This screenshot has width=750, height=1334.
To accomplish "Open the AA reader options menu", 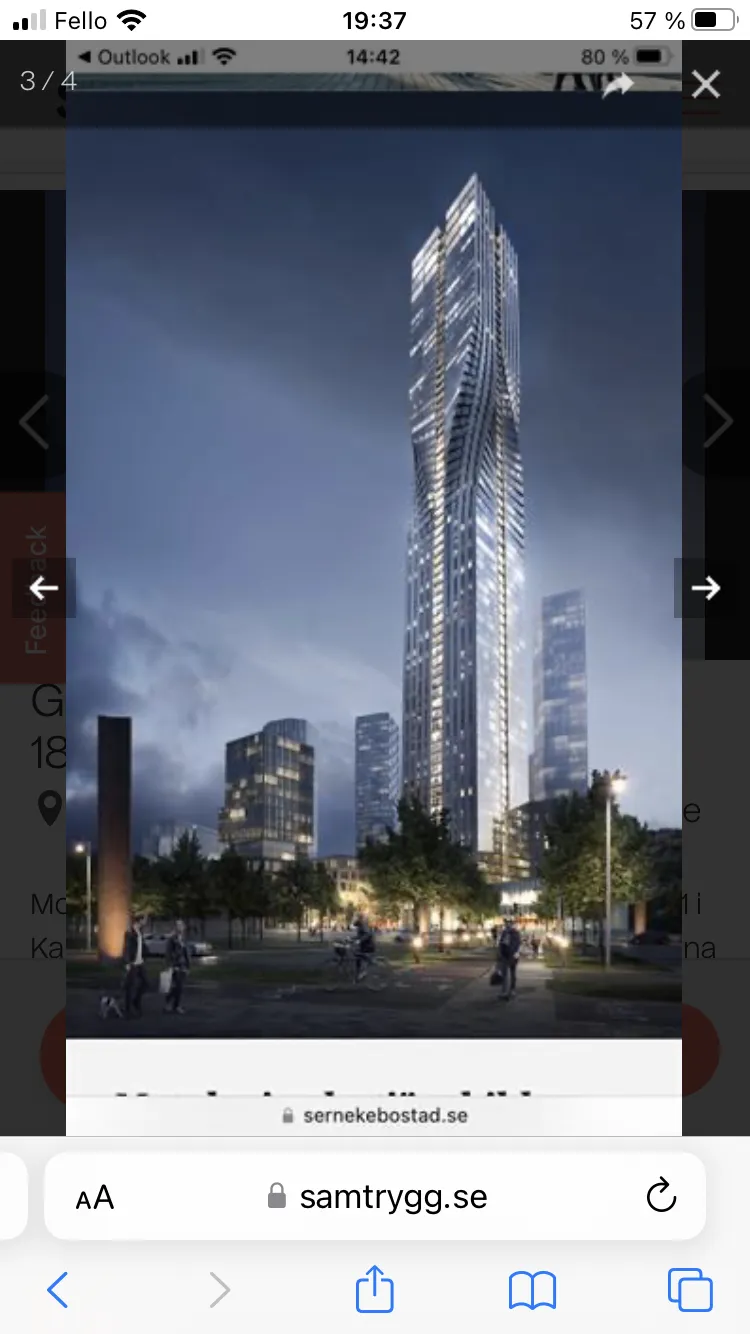I will point(95,1197).
